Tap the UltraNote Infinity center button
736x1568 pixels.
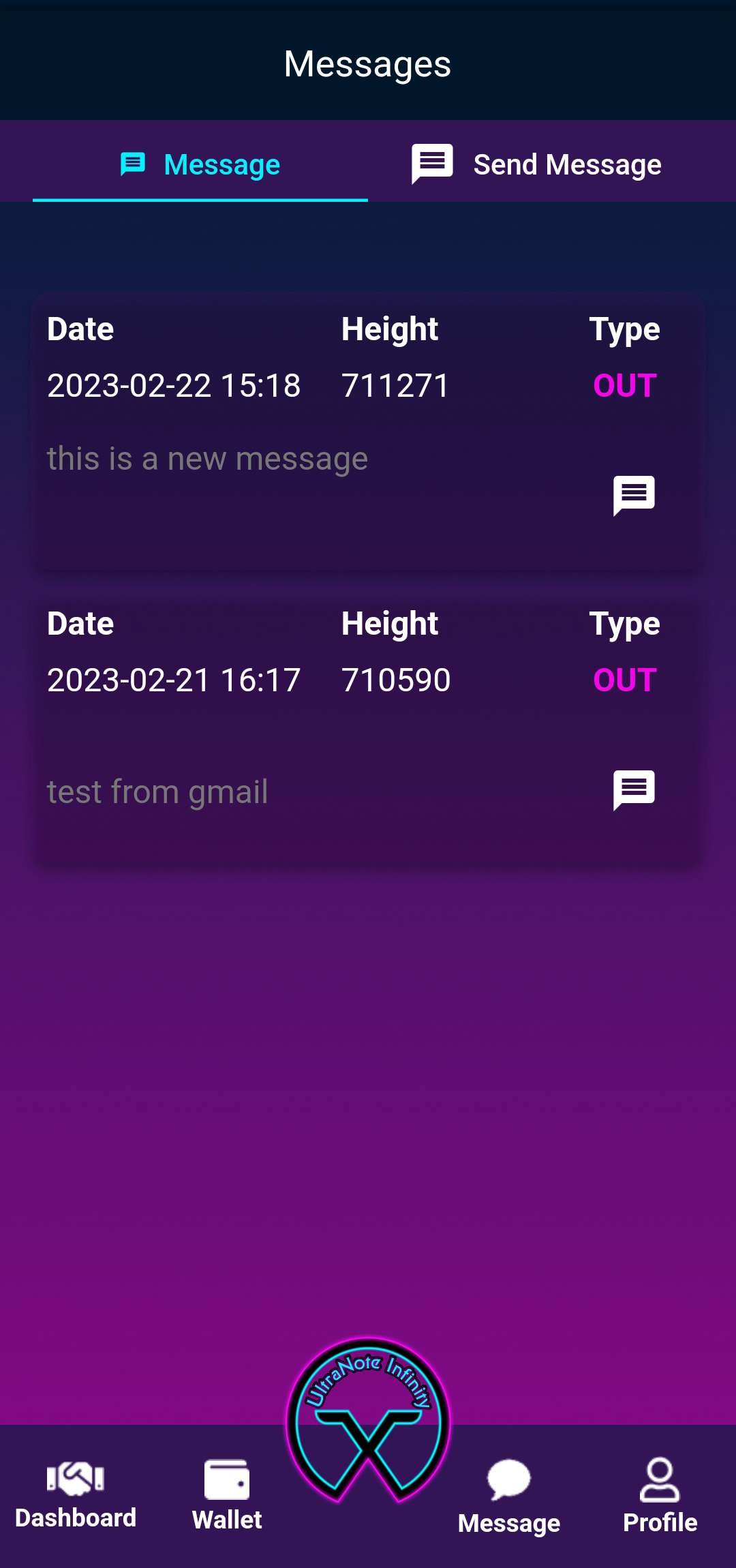368,1421
